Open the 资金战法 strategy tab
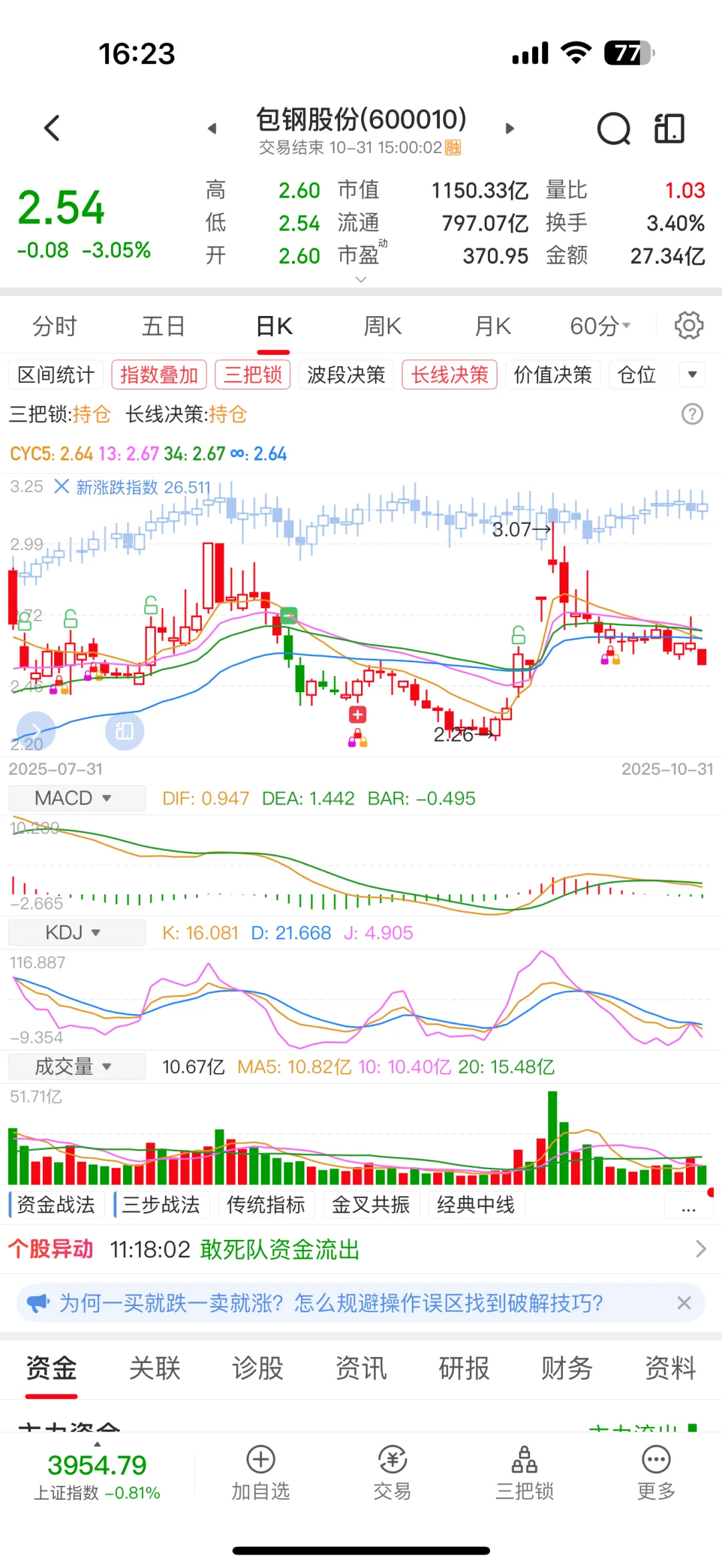 (56, 1205)
